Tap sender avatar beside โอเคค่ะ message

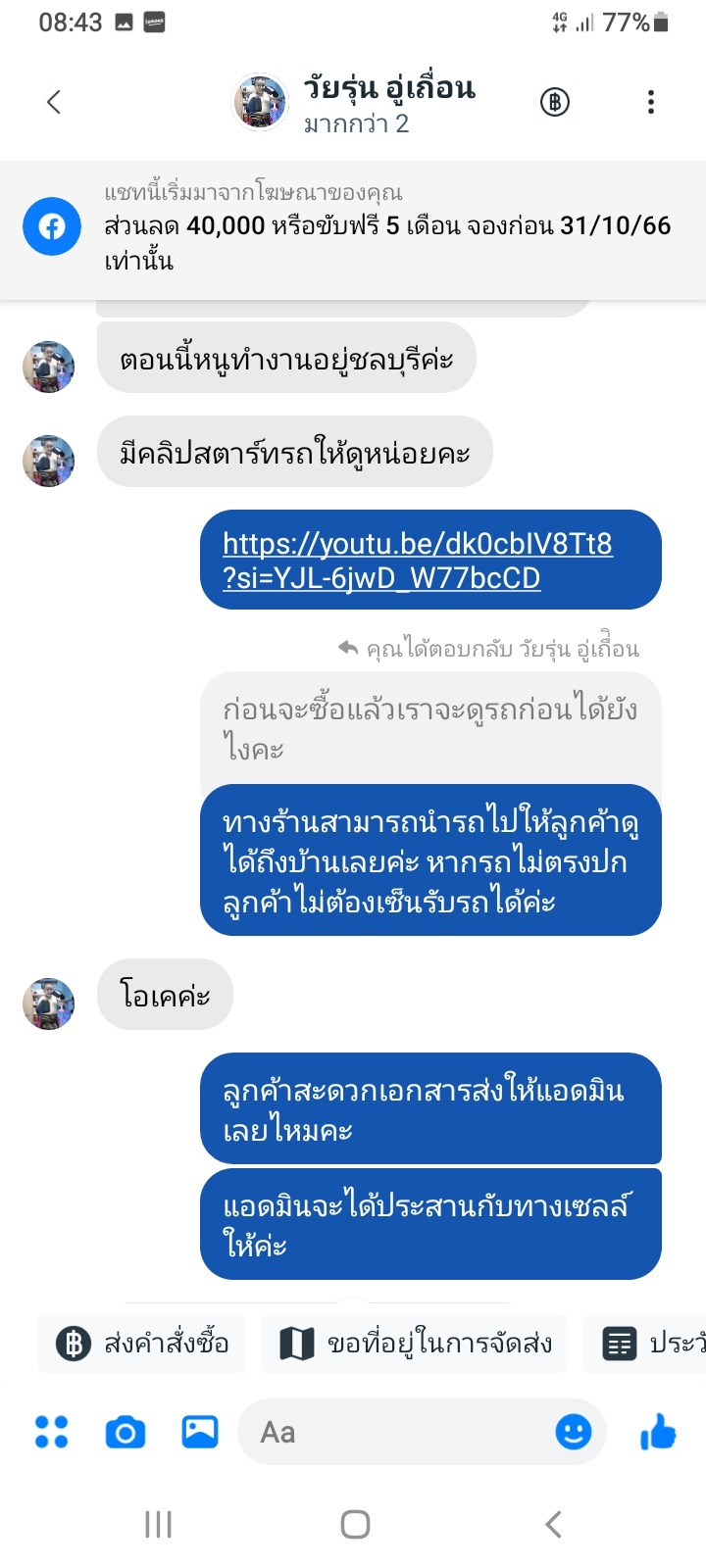[x=49, y=1004]
